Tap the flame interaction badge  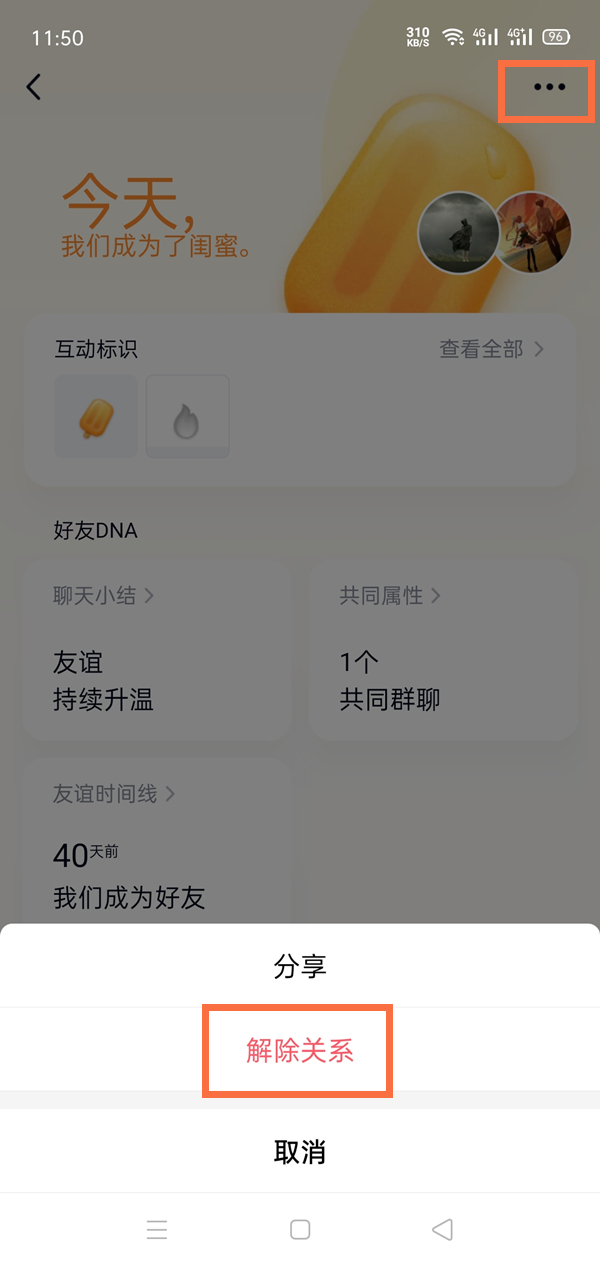coord(188,417)
